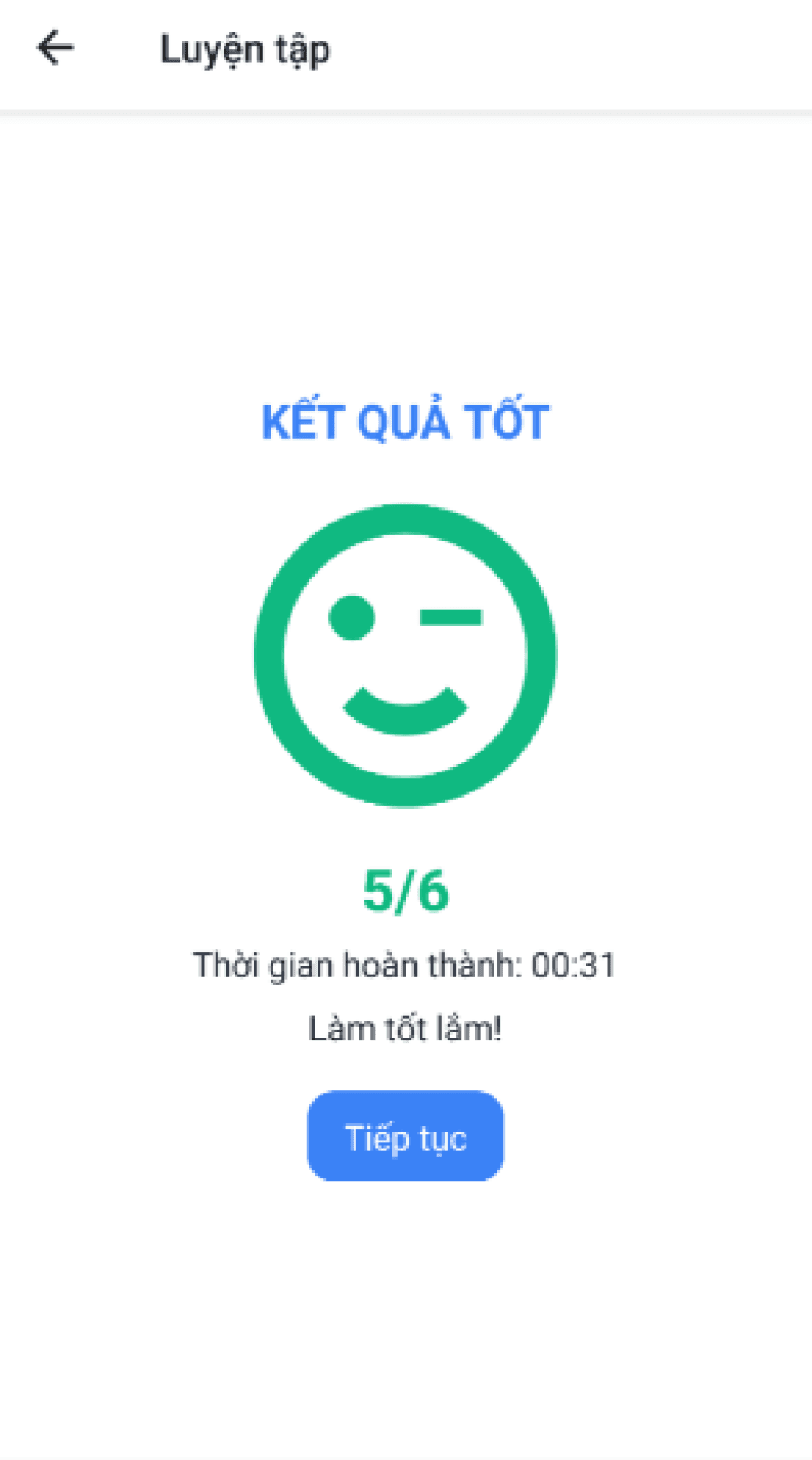Go back using the arrow icon
This screenshot has height=1460, width=812.
click(x=55, y=48)
